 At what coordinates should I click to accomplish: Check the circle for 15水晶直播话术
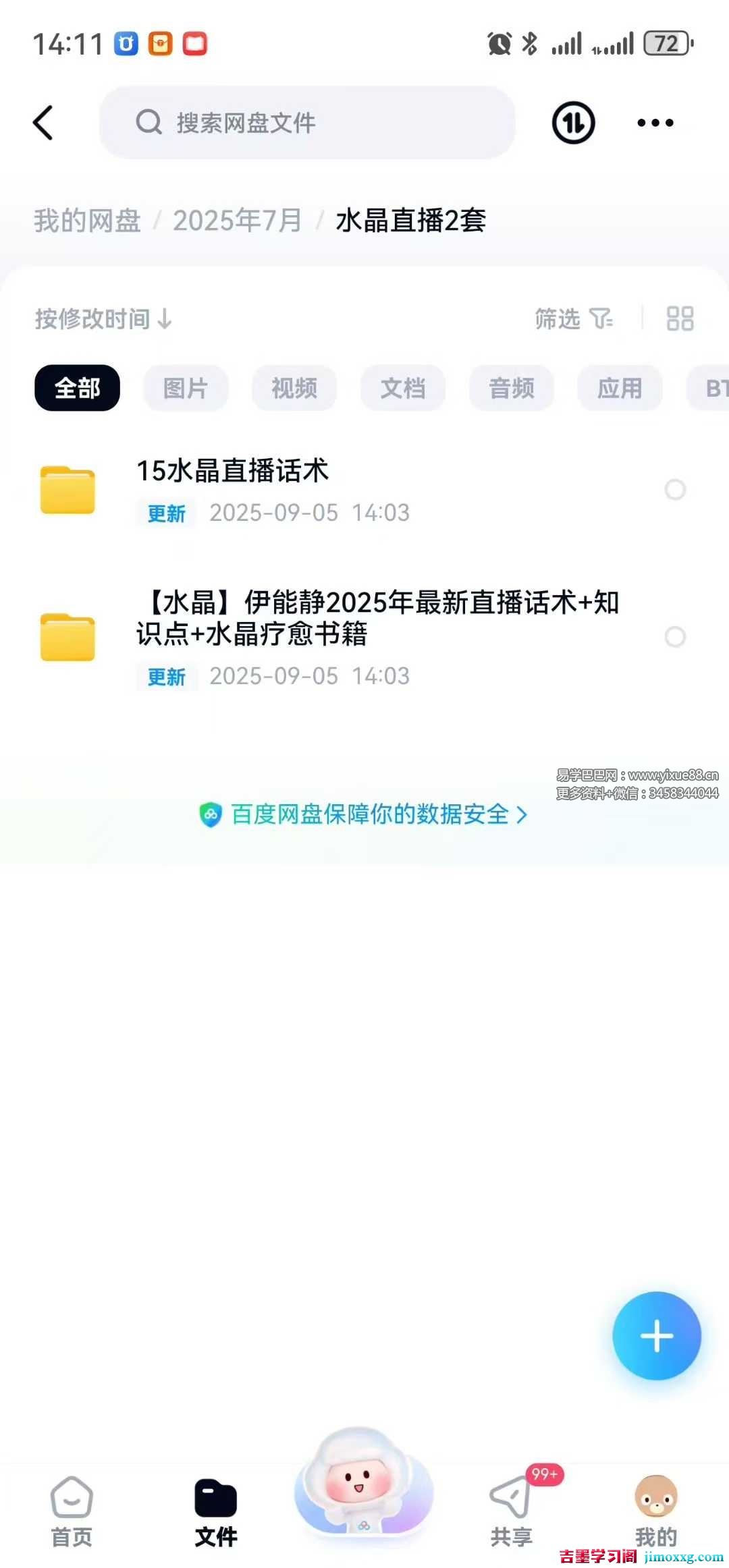[675, 489]
